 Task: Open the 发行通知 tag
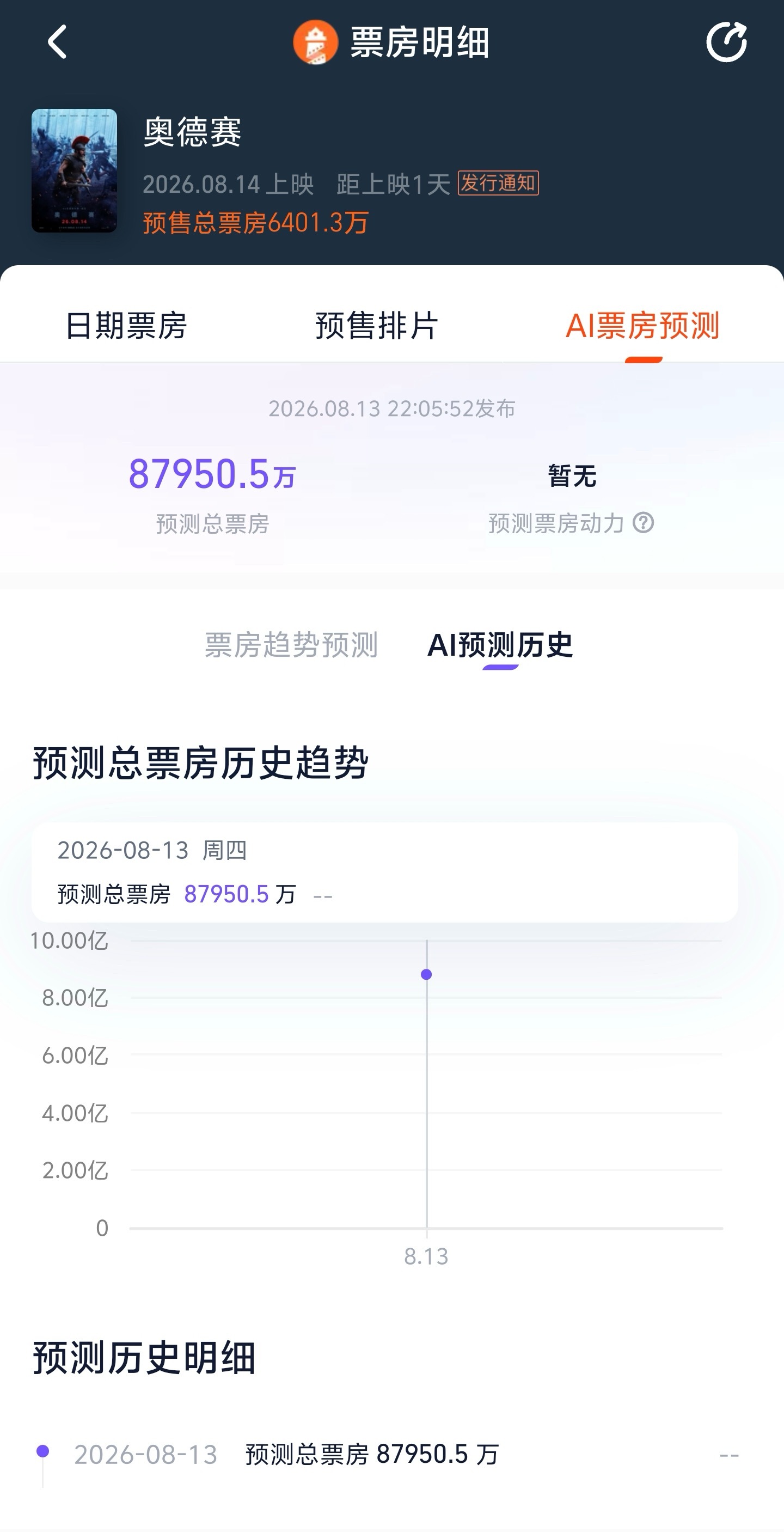498,183
